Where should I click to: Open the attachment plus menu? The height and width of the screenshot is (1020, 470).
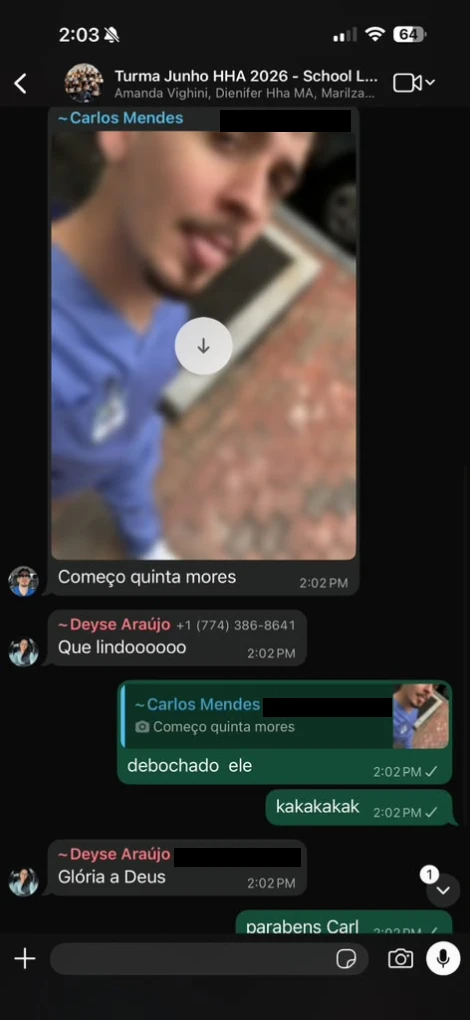25,959
